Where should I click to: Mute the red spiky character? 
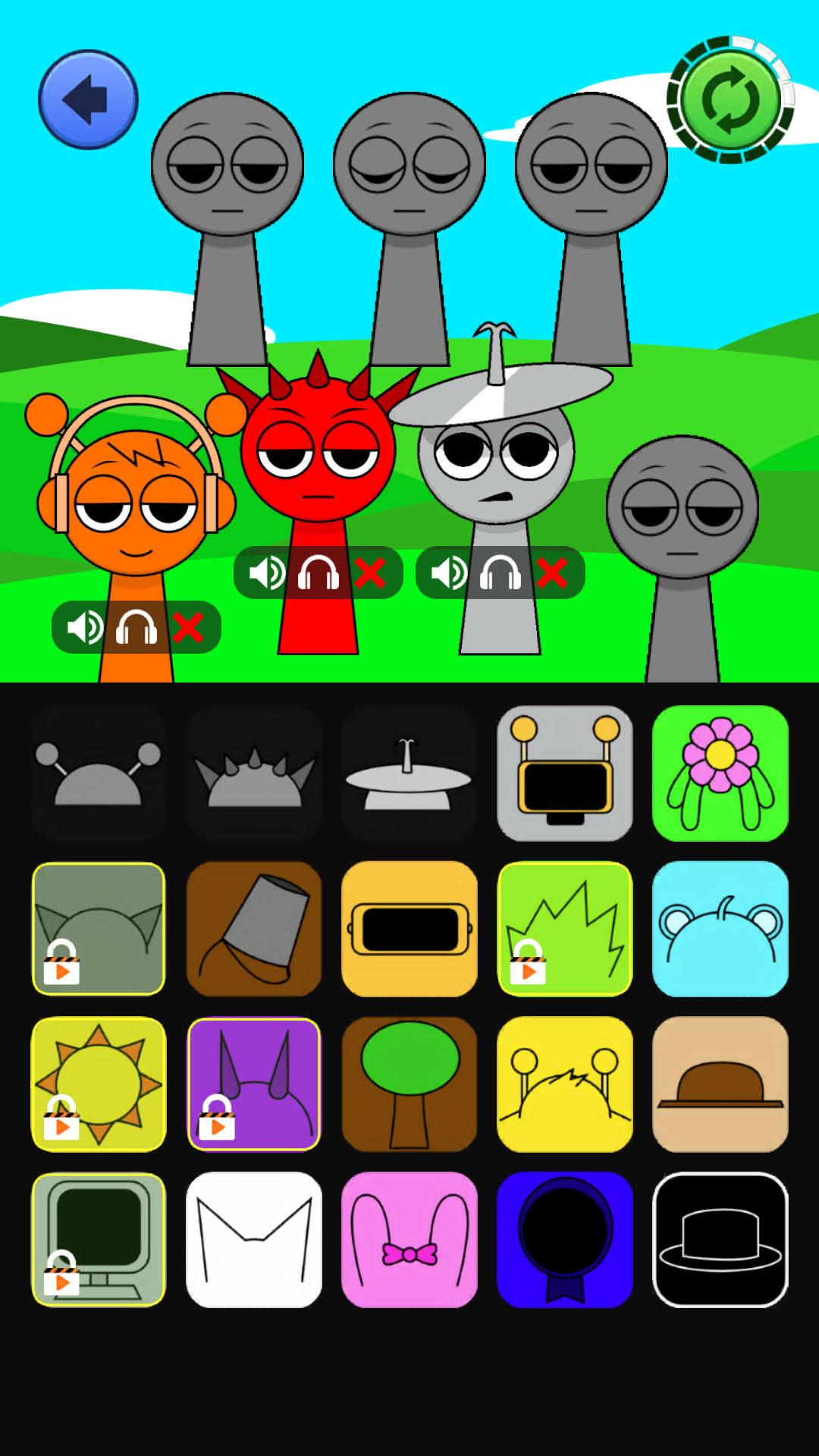(267, 573)
